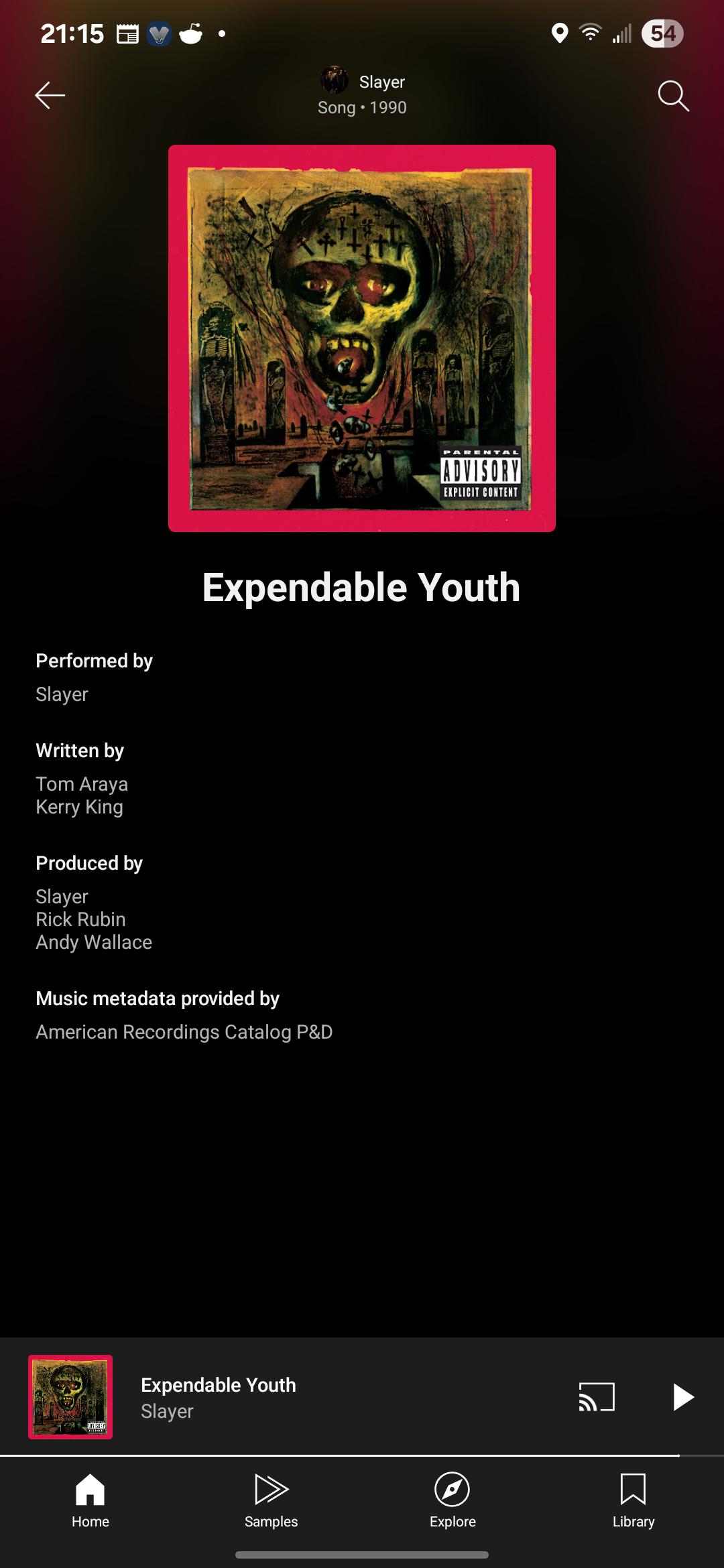Expand mini player via album thumbnail
Viewport: 724px width, 1568px height.
pos(70,1397)
